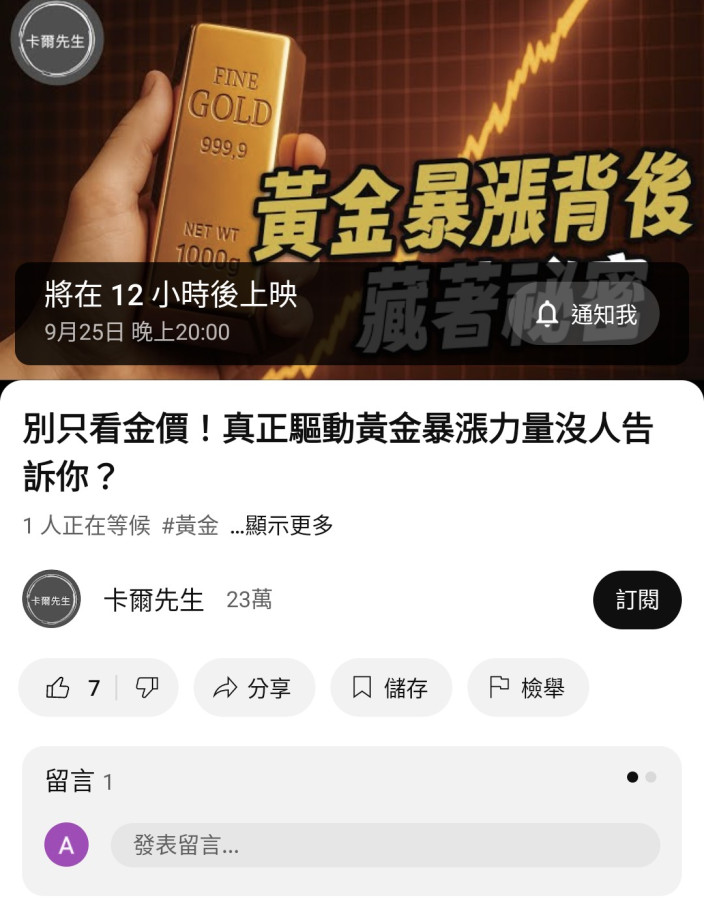Open the 留言 comments section
Screen dimensions: 704x900
coord(80,782)
